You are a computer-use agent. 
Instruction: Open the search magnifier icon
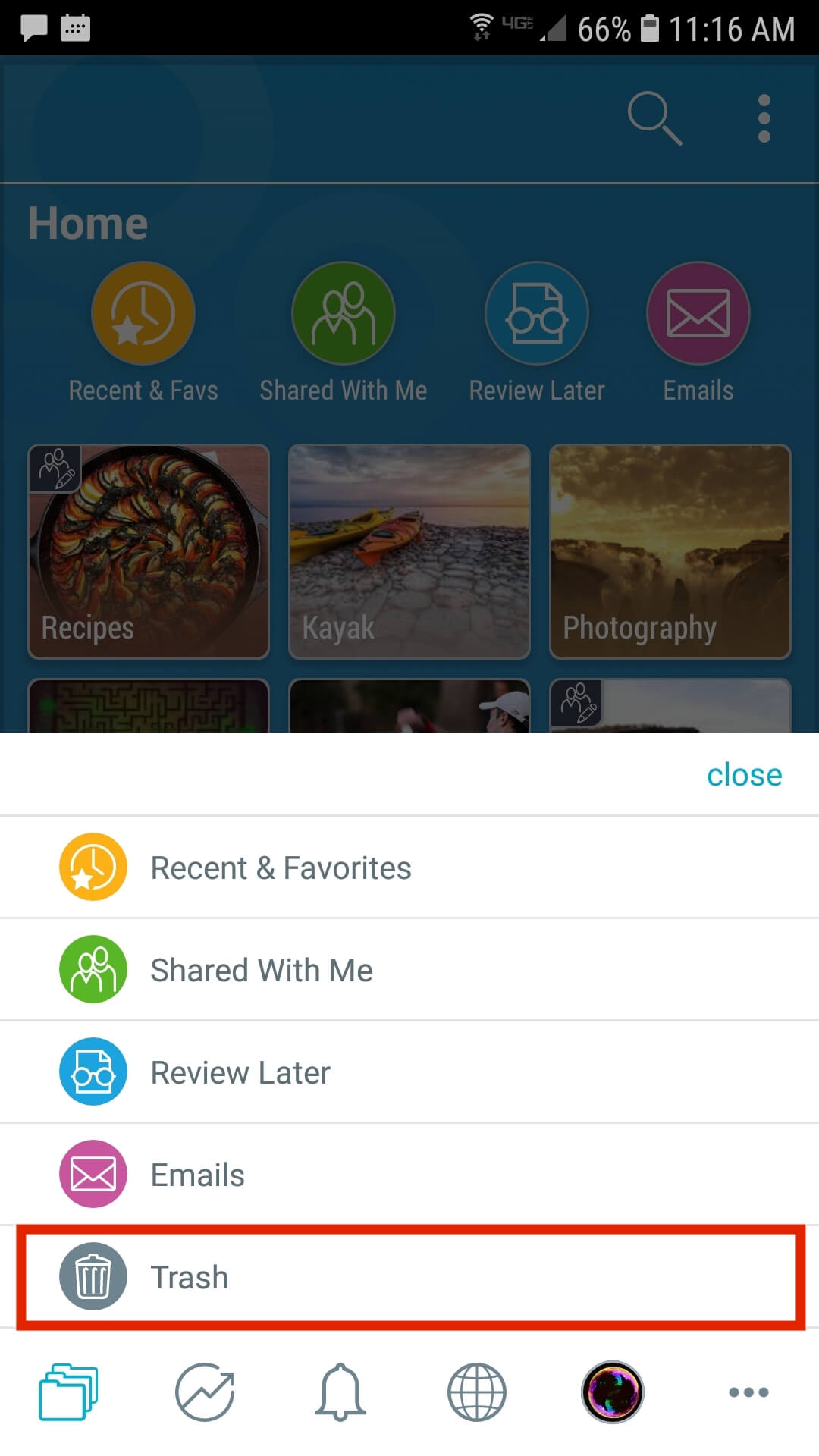coord(655,118)
